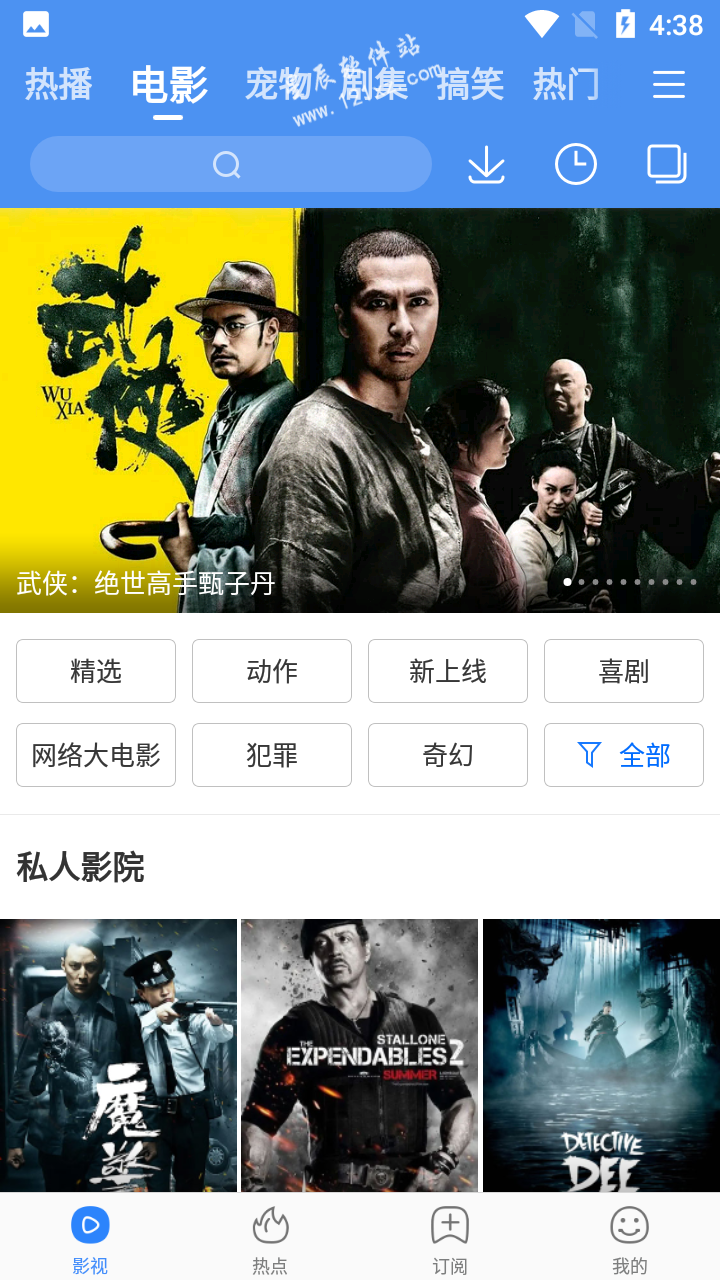Screen dimensions: 720x1280
Task: Select the 新上线 category chip
Action: [448, 671]
